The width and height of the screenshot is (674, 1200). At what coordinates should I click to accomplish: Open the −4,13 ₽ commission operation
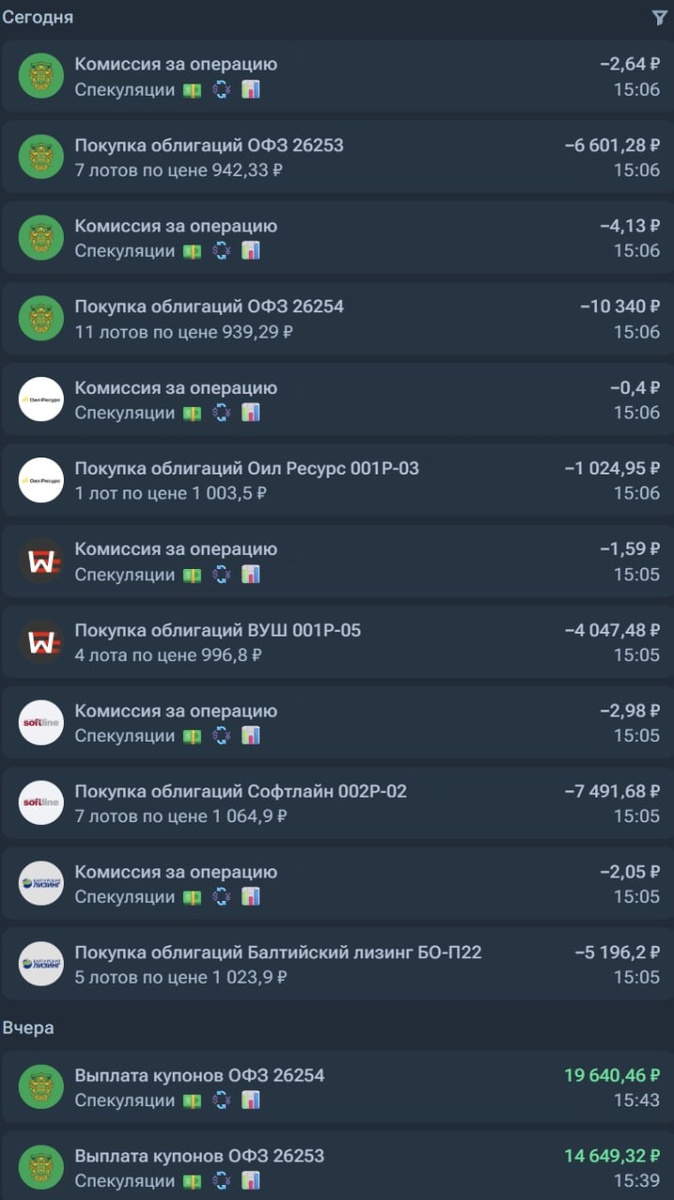click(337, 238)
